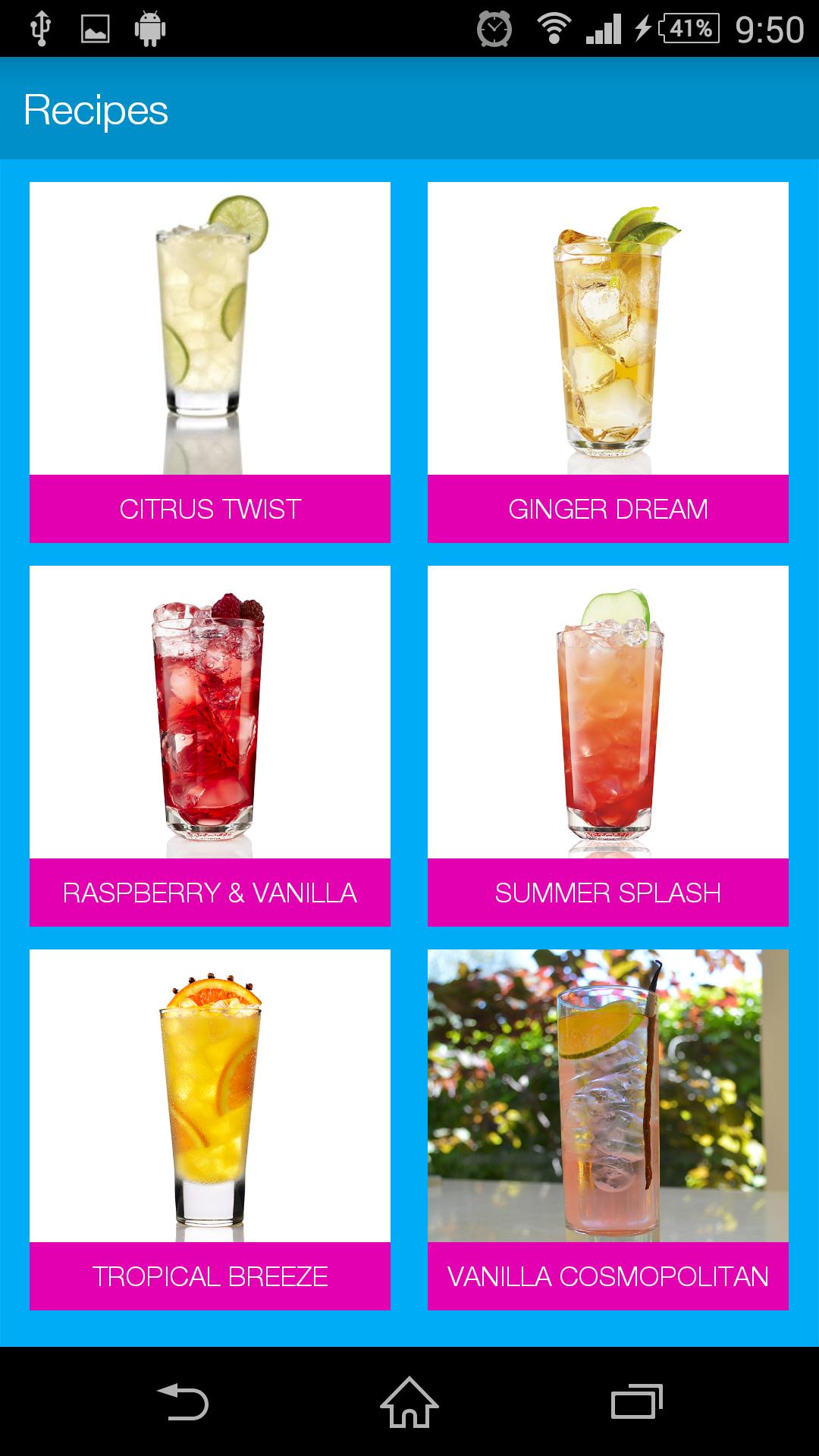Screen dimensions: 819x1456
Task: Open the Citrus Twist recipe
Action: [210, 362]
